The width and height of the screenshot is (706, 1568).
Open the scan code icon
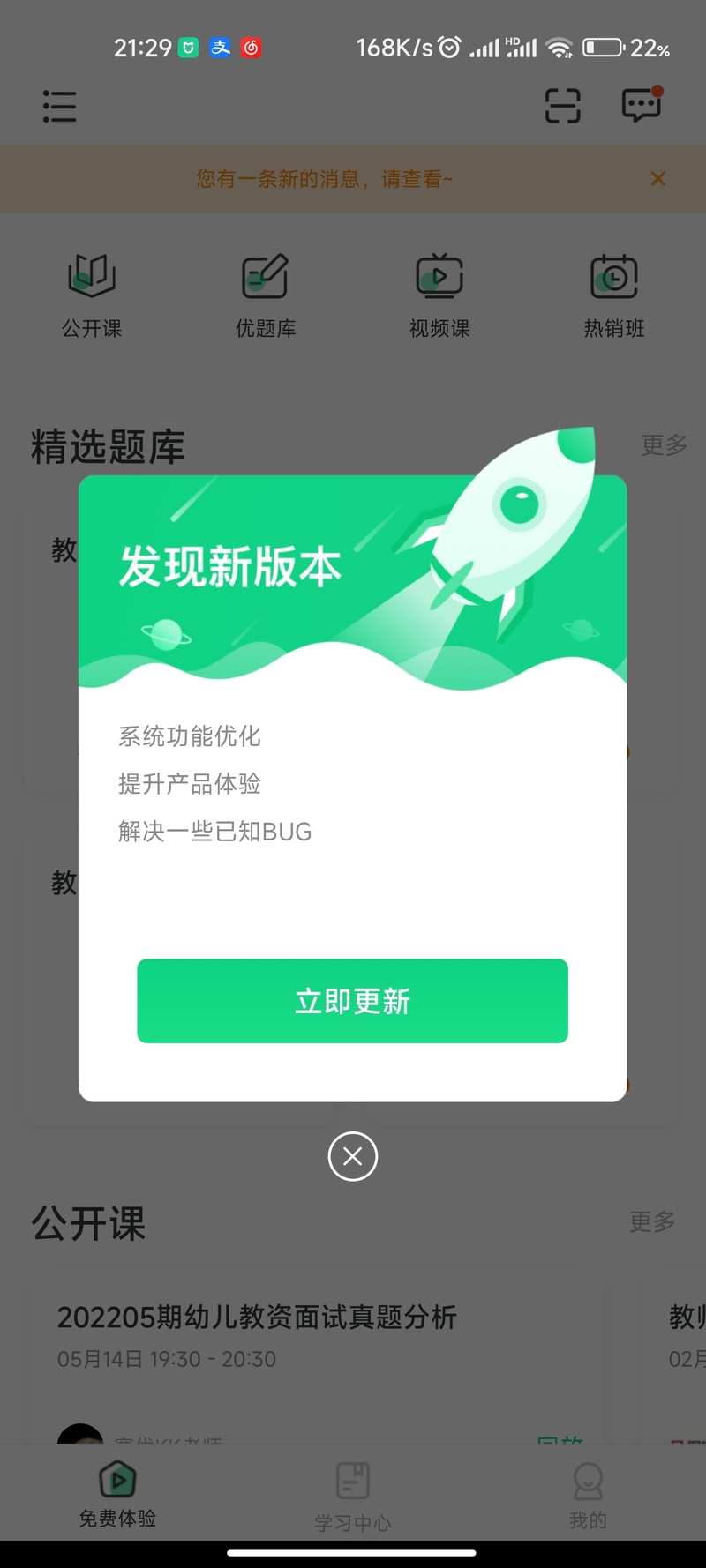(562, 106)
